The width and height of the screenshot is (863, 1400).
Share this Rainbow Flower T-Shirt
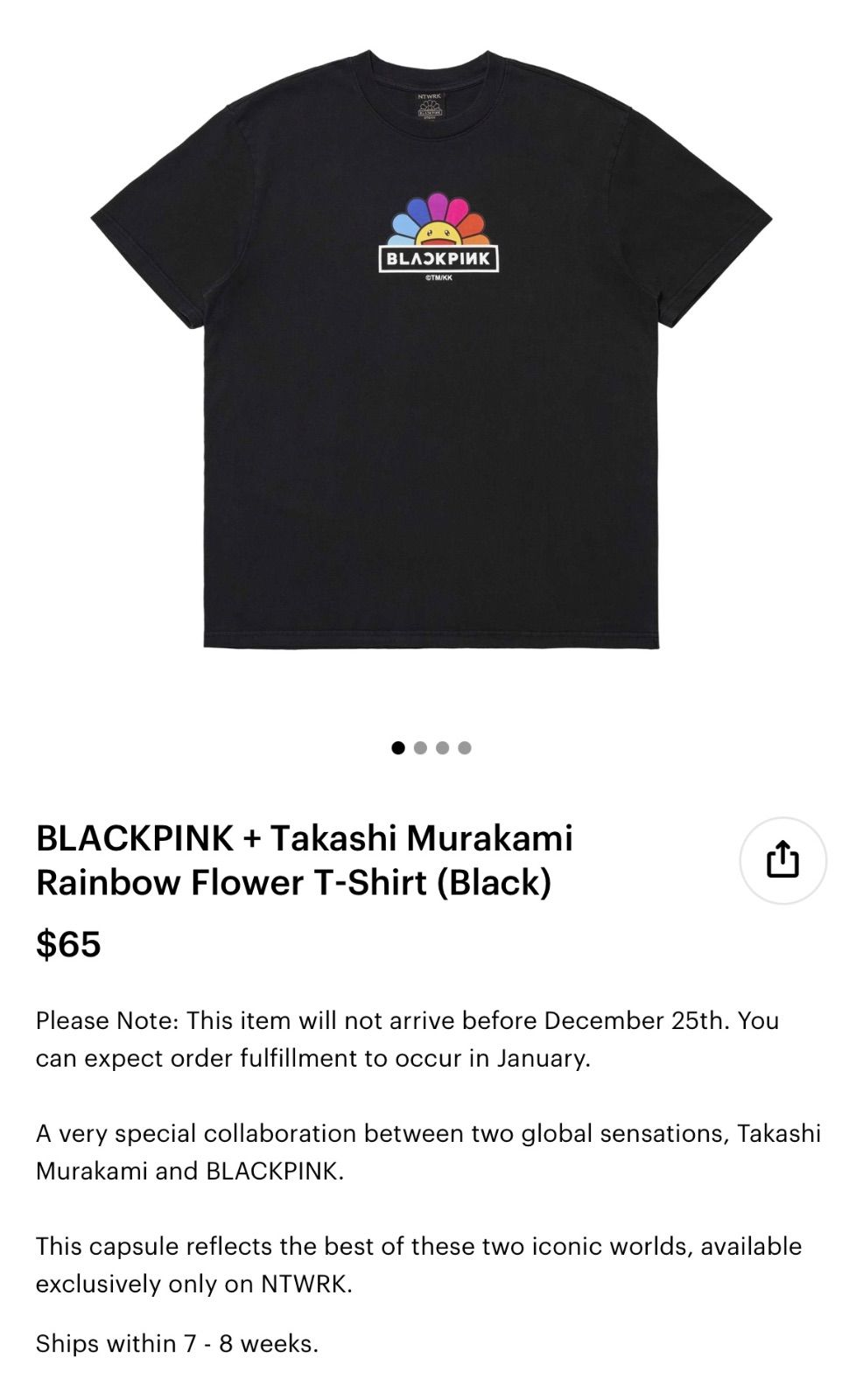(x=782, y=860)
